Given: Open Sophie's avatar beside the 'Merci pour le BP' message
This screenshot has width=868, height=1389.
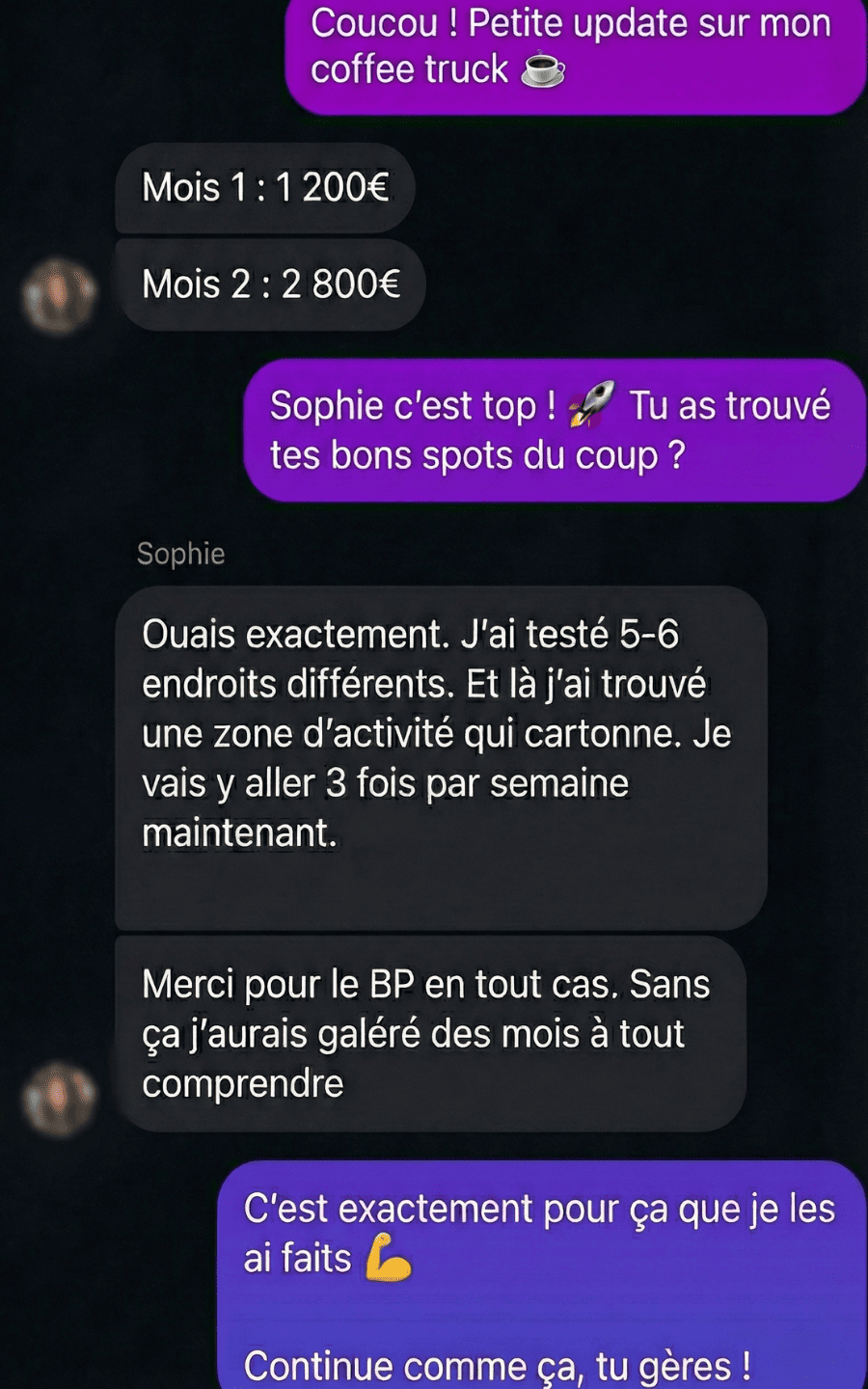Looking at the screenshot, I should [x=60, y=1099].
